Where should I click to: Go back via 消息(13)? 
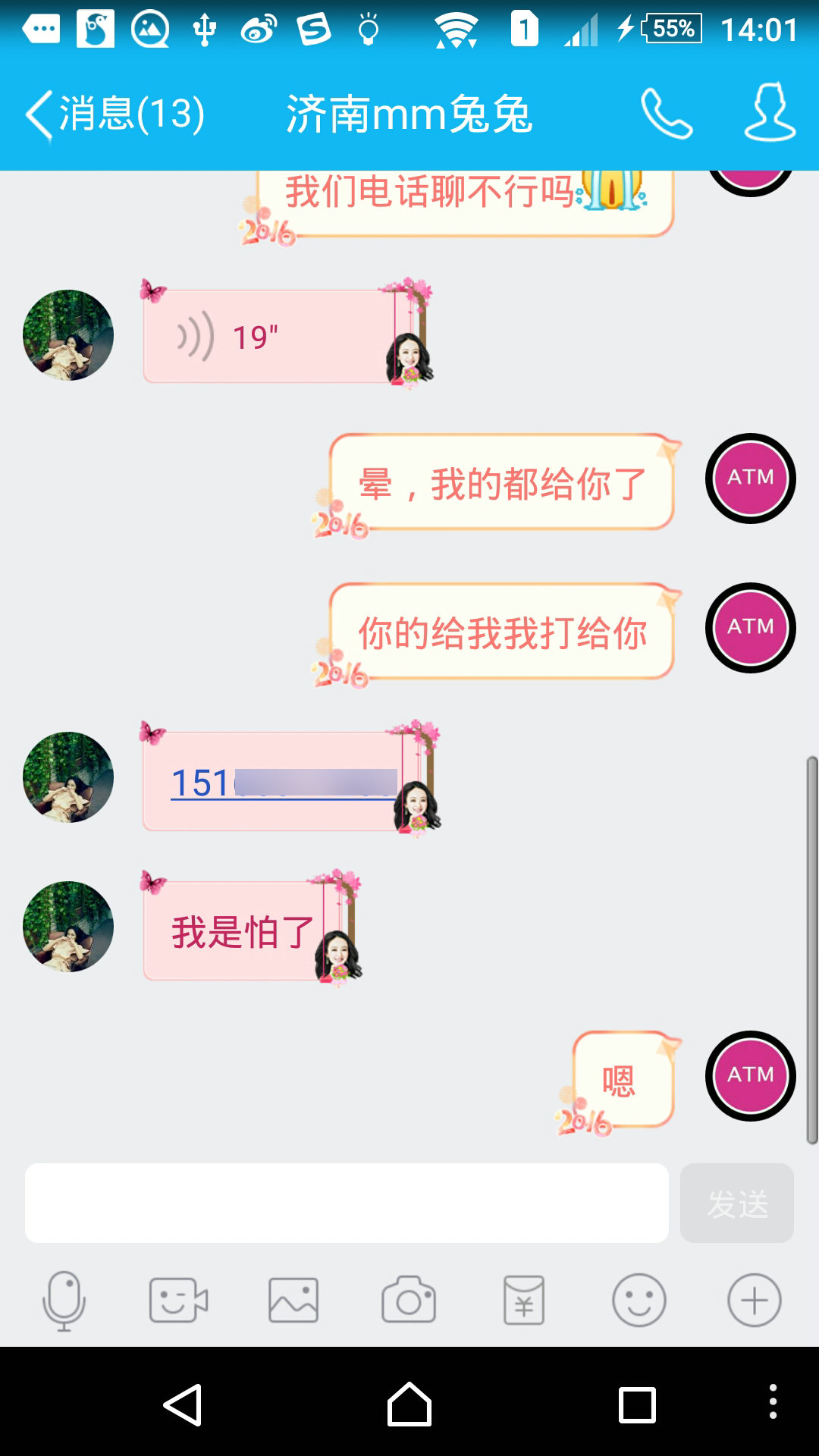121,115
